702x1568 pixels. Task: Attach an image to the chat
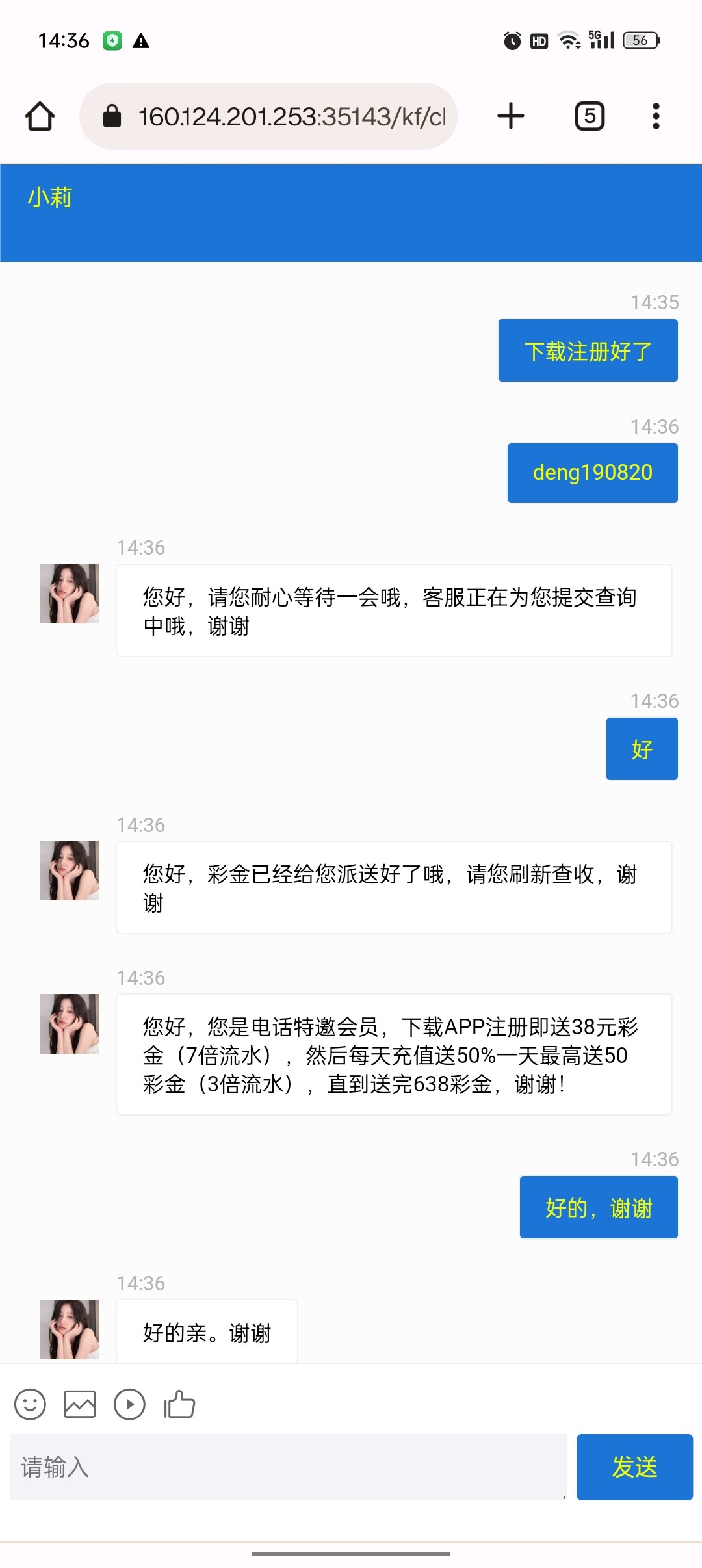pos(80,1404)
